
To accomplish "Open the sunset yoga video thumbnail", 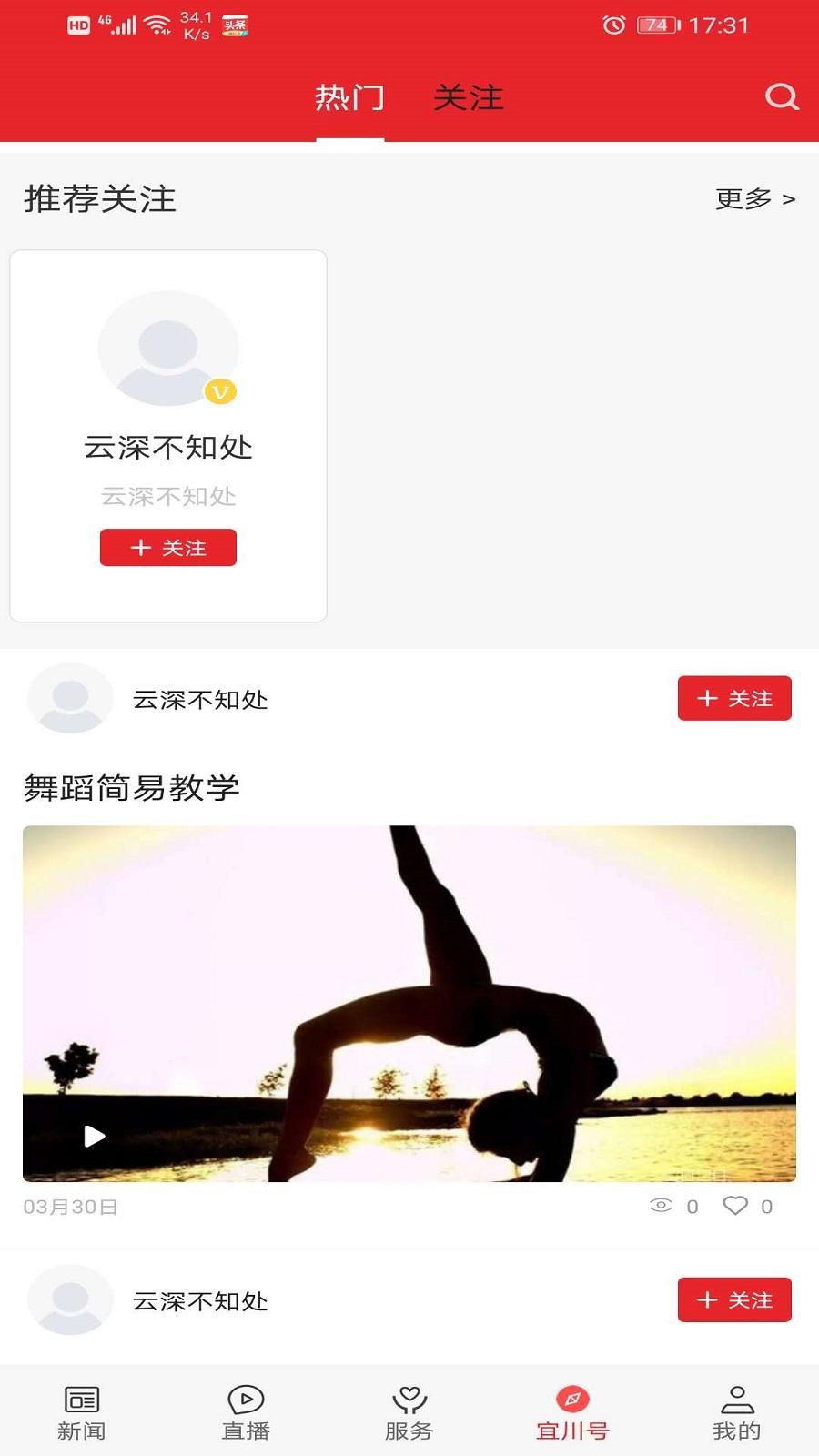I will 409,1001.
